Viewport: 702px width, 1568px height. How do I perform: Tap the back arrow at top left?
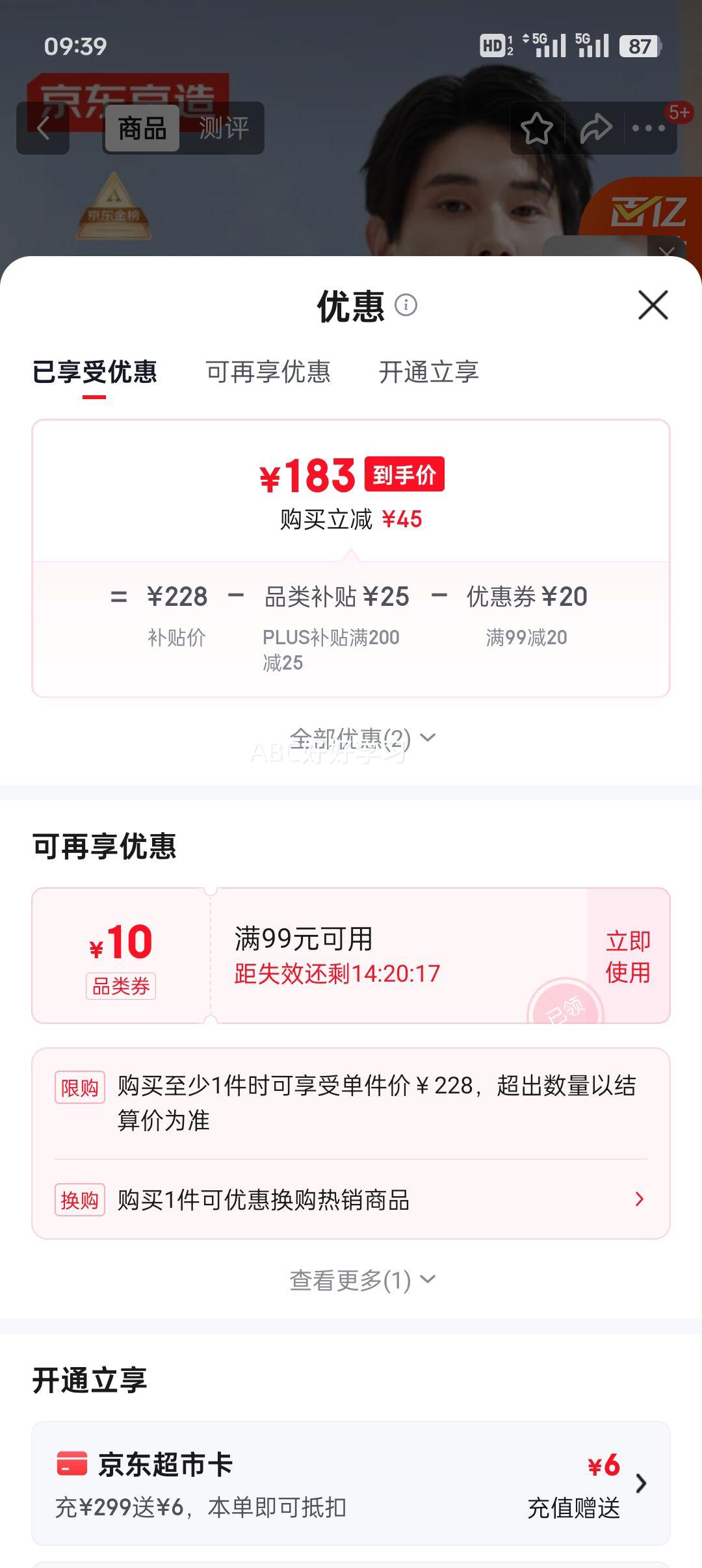[43, 127]
